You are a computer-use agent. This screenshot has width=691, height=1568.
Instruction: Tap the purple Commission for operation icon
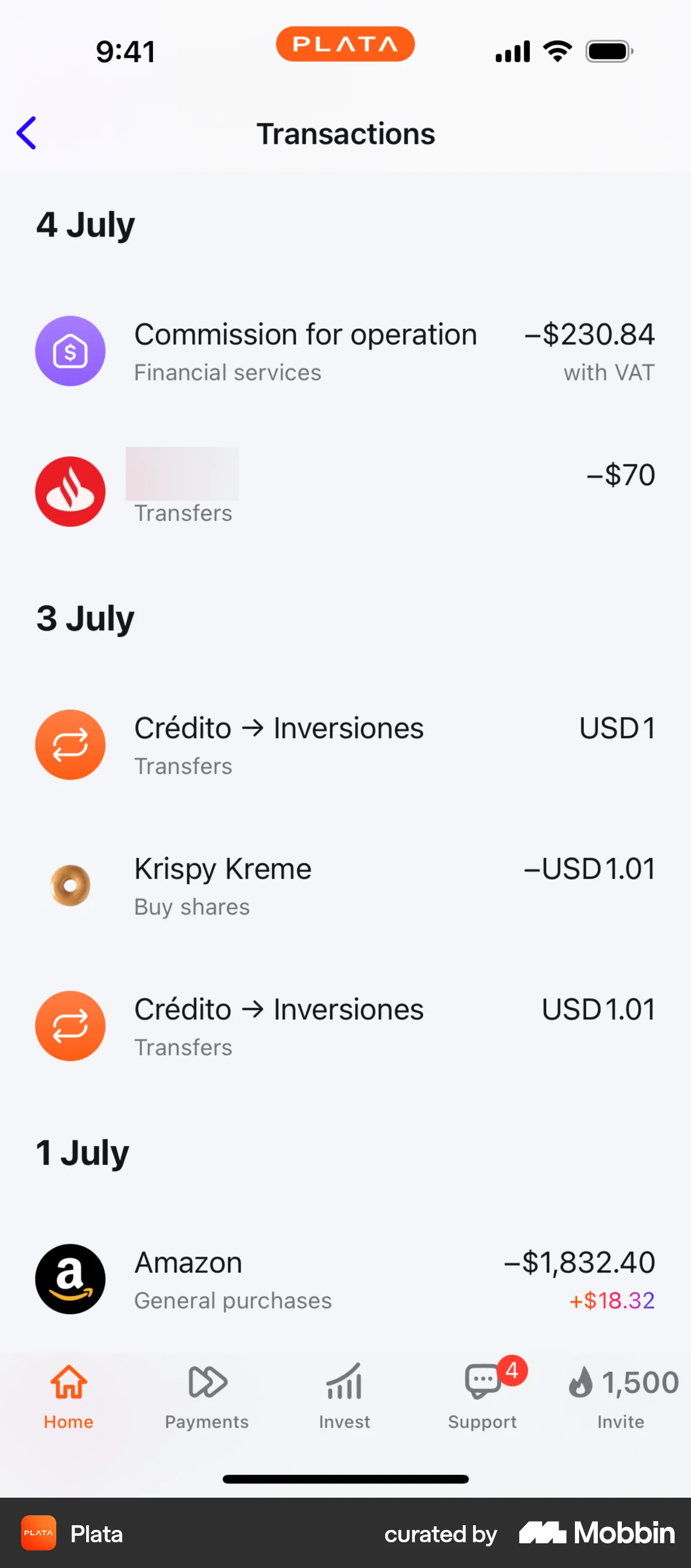point(70,350)
